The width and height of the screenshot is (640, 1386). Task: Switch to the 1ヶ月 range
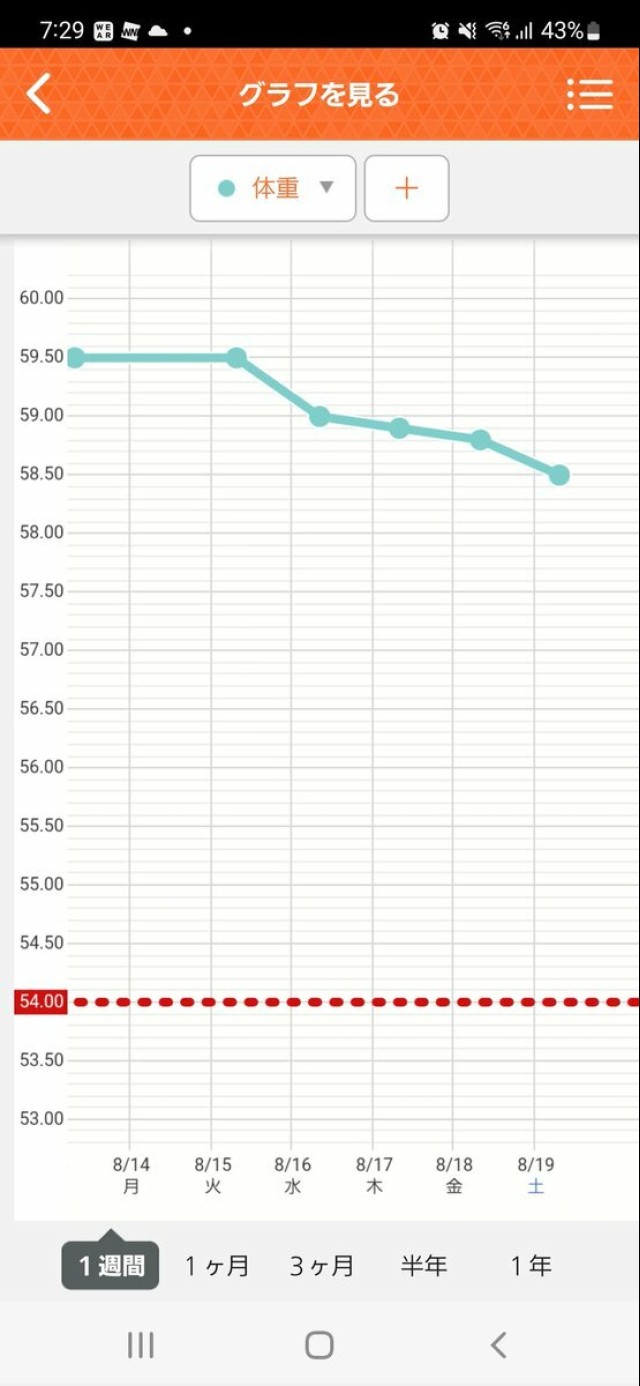pyautogui.click(x=217, y=1266)
